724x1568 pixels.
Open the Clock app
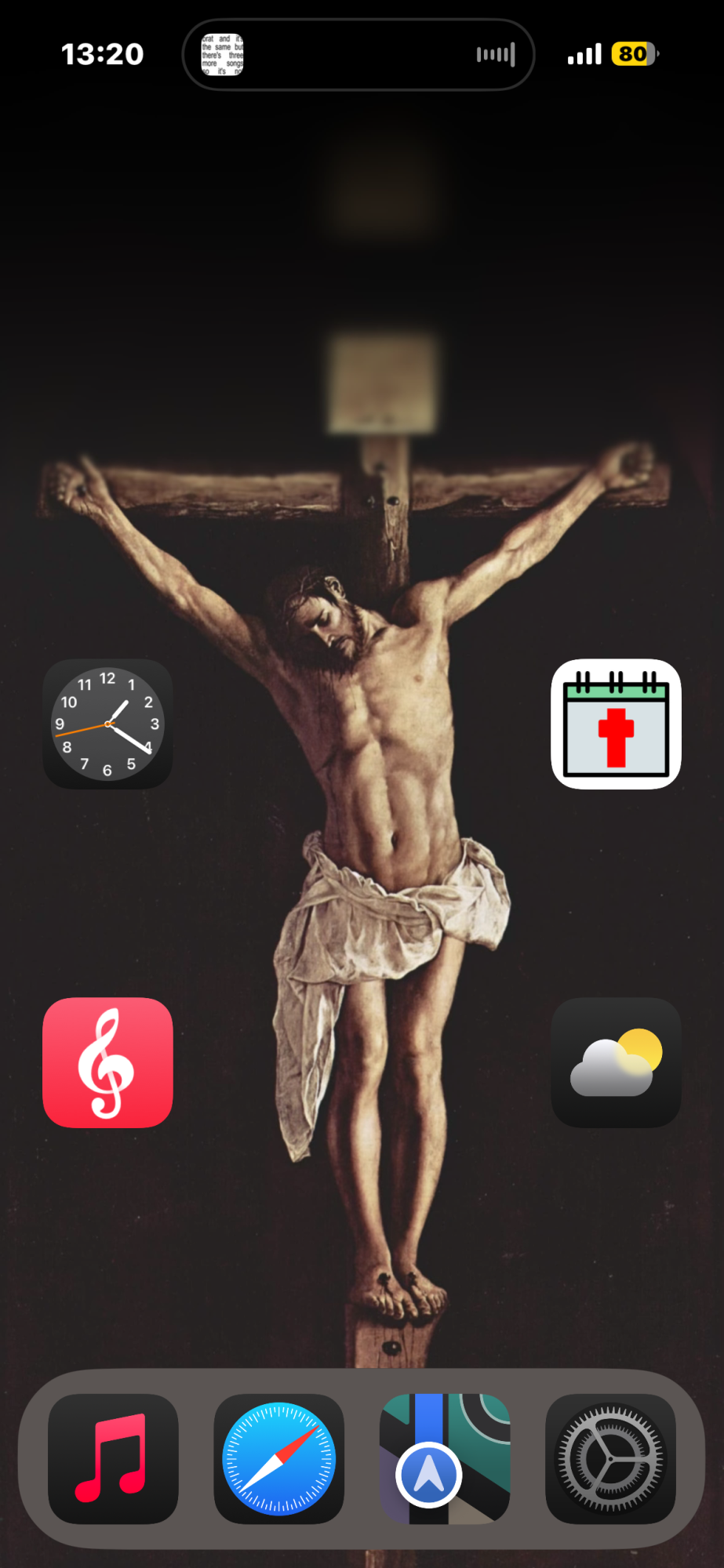[x=107, y=724]
